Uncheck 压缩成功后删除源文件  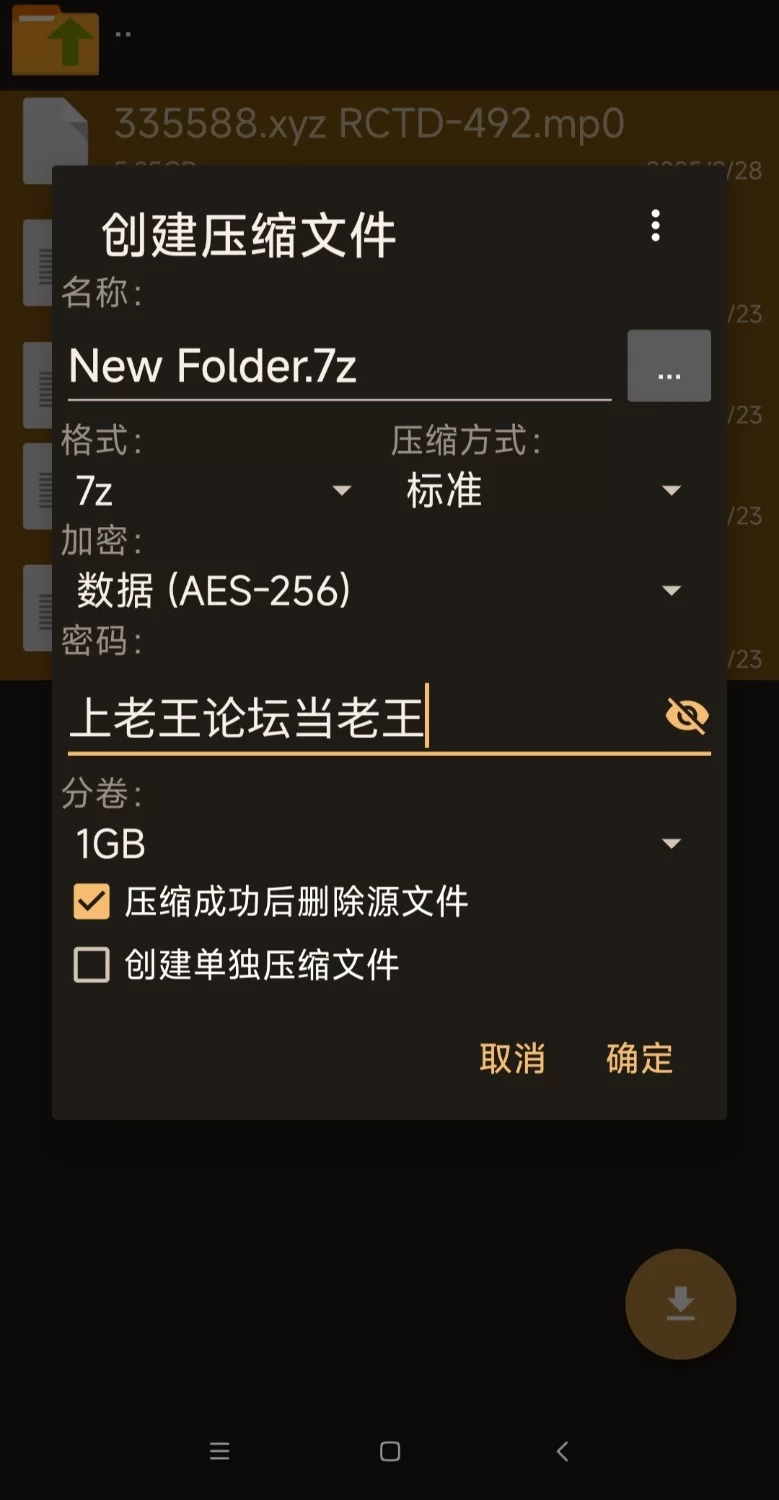coord(92,903)
